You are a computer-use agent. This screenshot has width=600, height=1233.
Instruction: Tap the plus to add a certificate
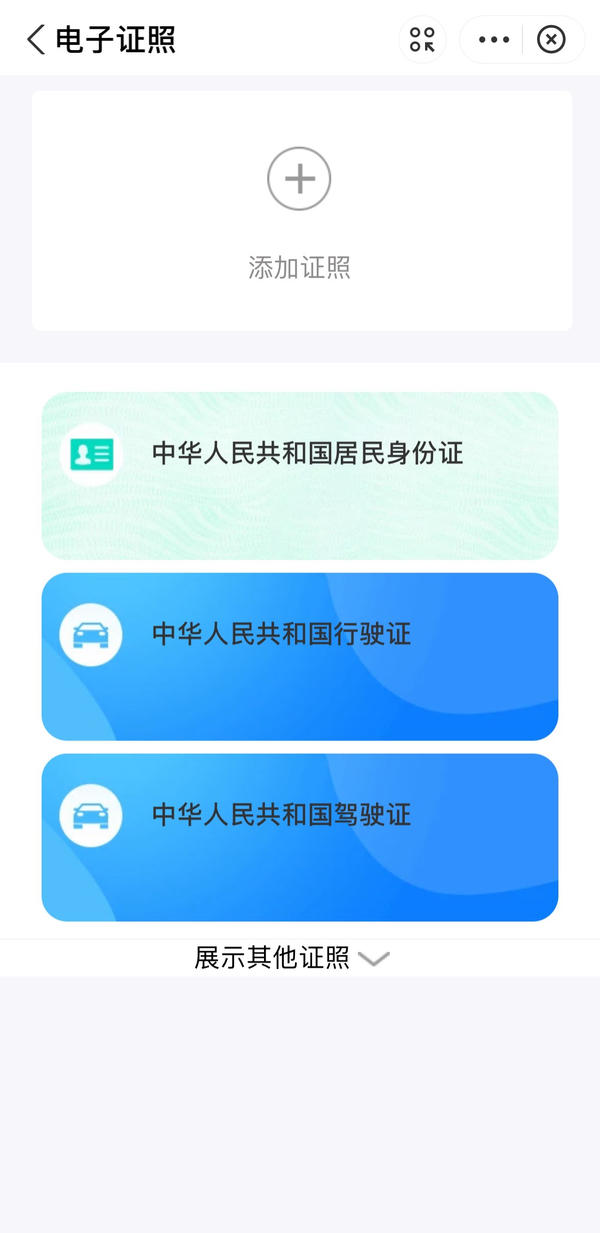[x=299, y=179]
